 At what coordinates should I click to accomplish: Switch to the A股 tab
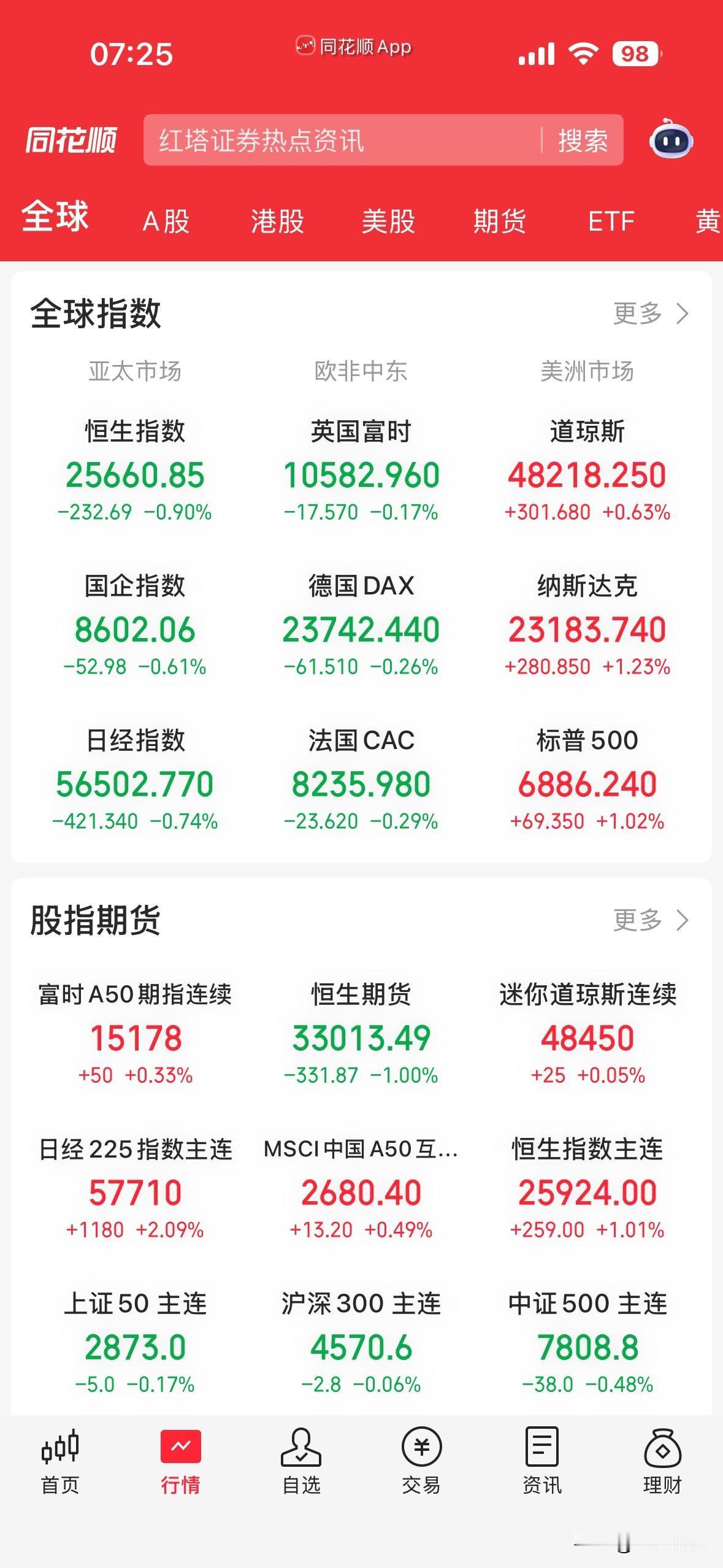click(x=166, y=222)
